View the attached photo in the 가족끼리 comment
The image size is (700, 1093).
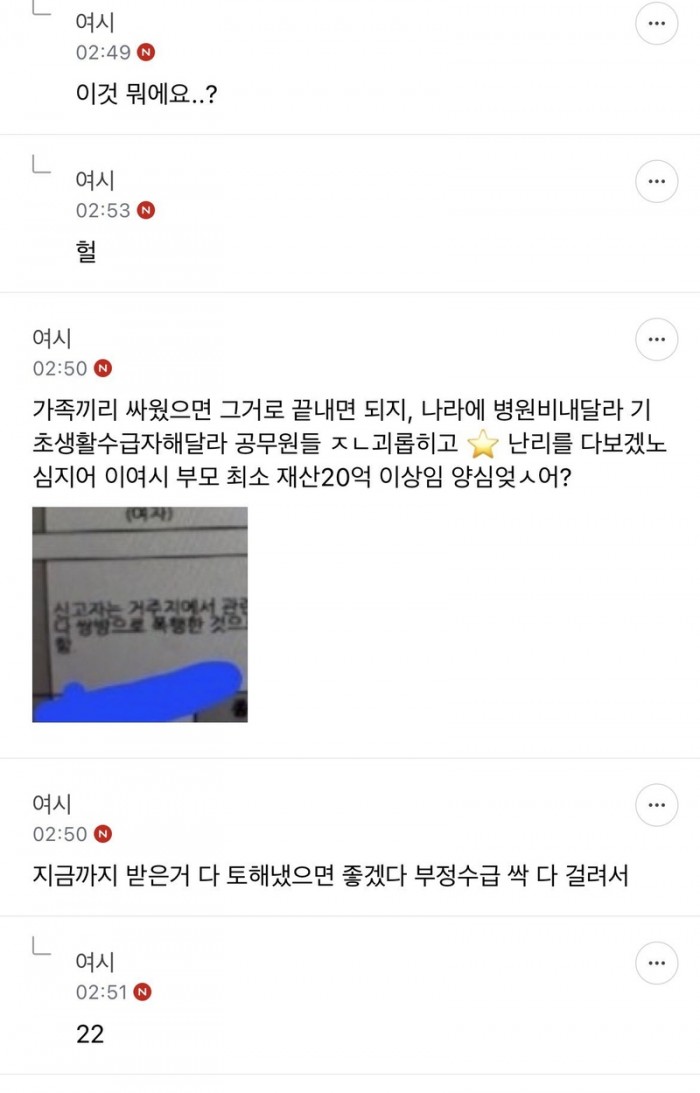point(140,614)
